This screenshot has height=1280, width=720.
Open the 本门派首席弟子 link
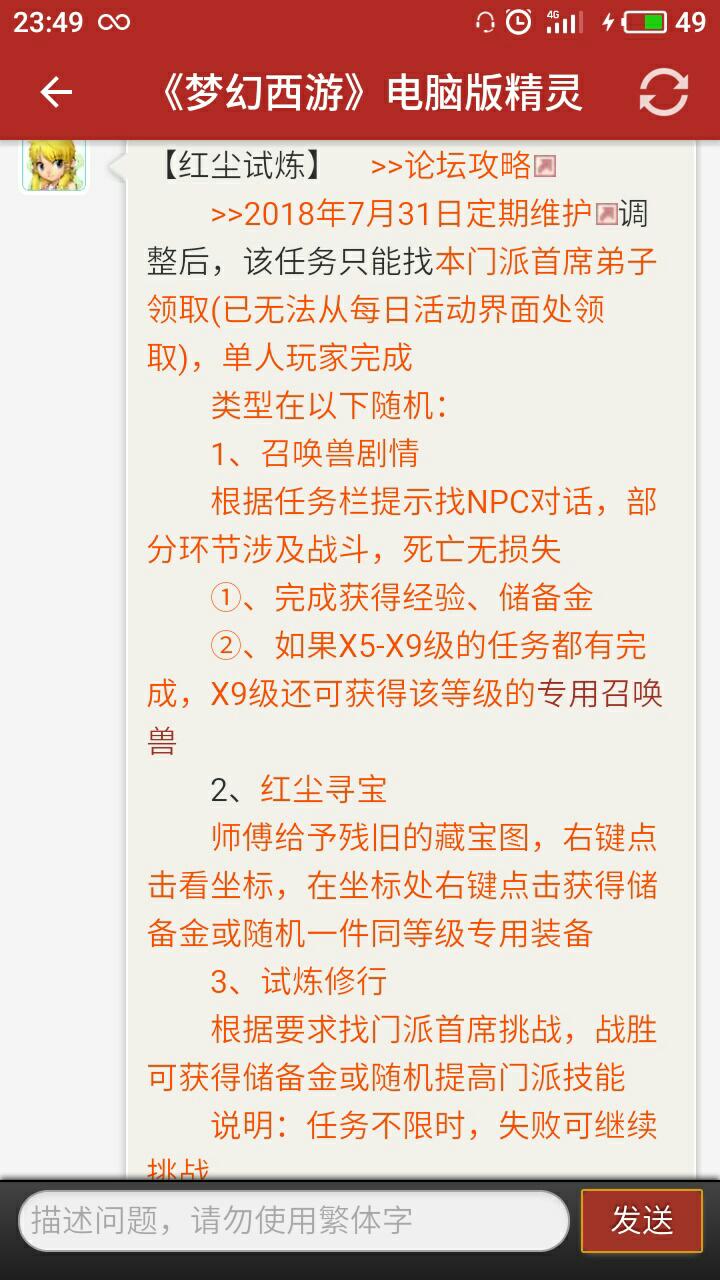[x=547, y=262]
